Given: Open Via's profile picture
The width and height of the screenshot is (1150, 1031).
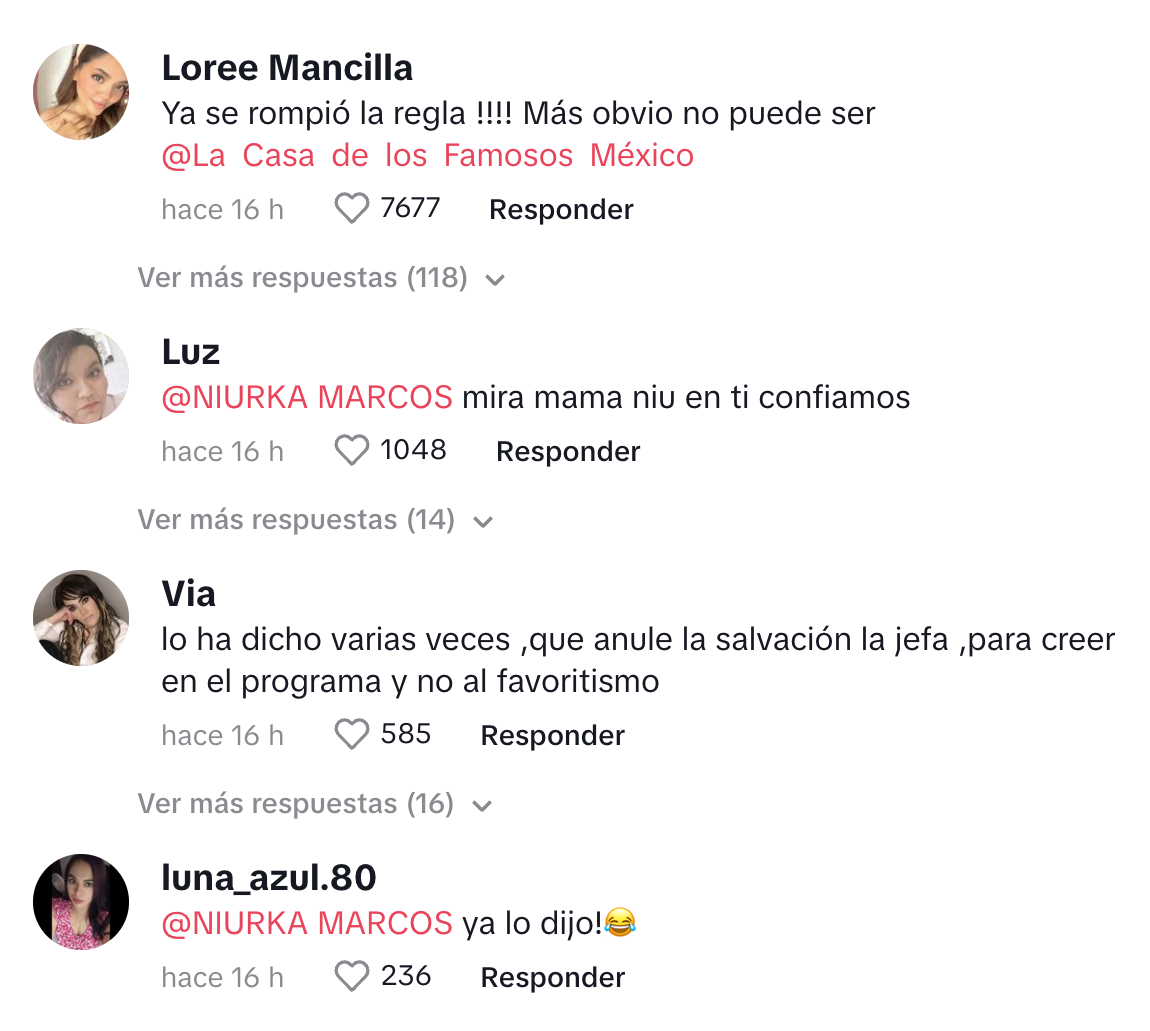Looking at the screenshot, I should pos(81,618).
